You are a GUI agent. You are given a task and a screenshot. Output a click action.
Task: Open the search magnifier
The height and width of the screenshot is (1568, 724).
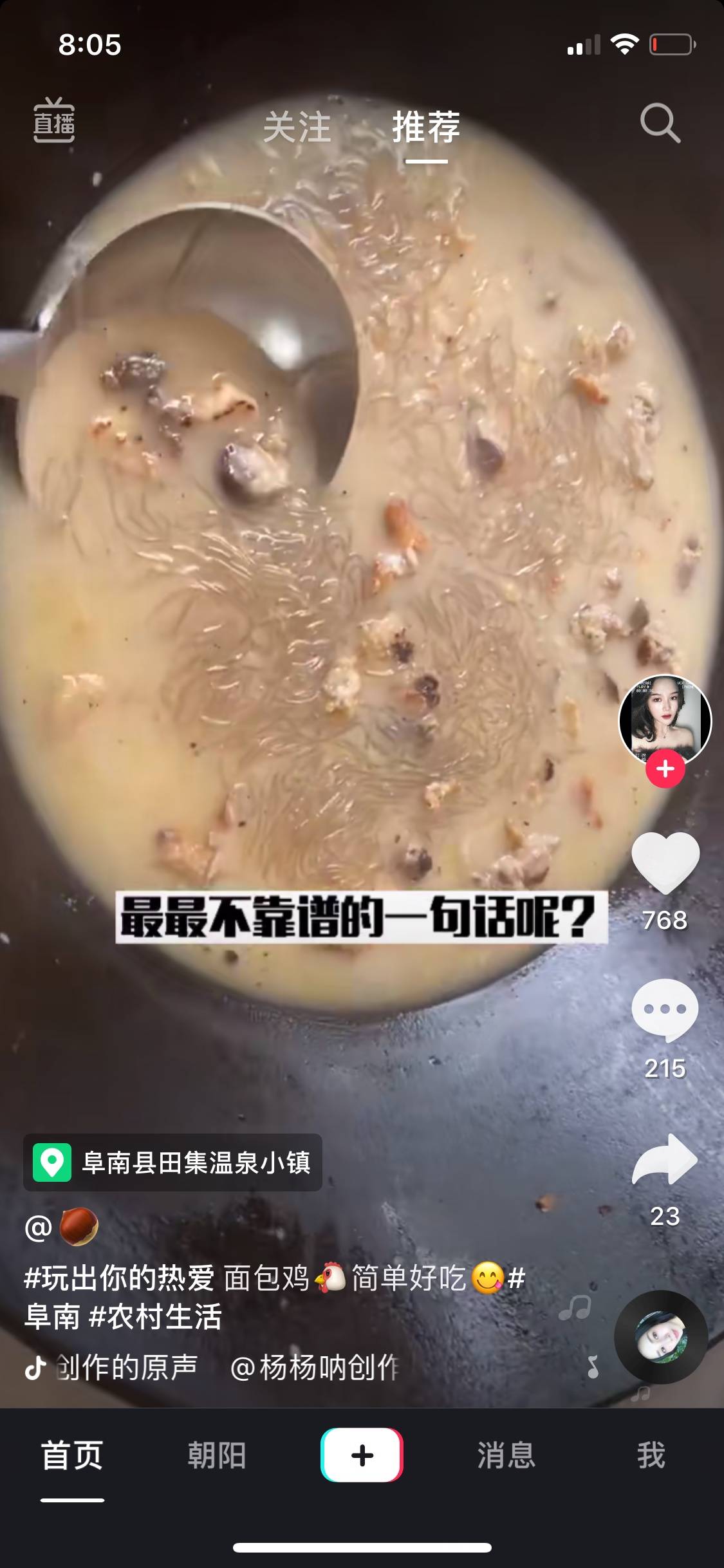[660, 122]
